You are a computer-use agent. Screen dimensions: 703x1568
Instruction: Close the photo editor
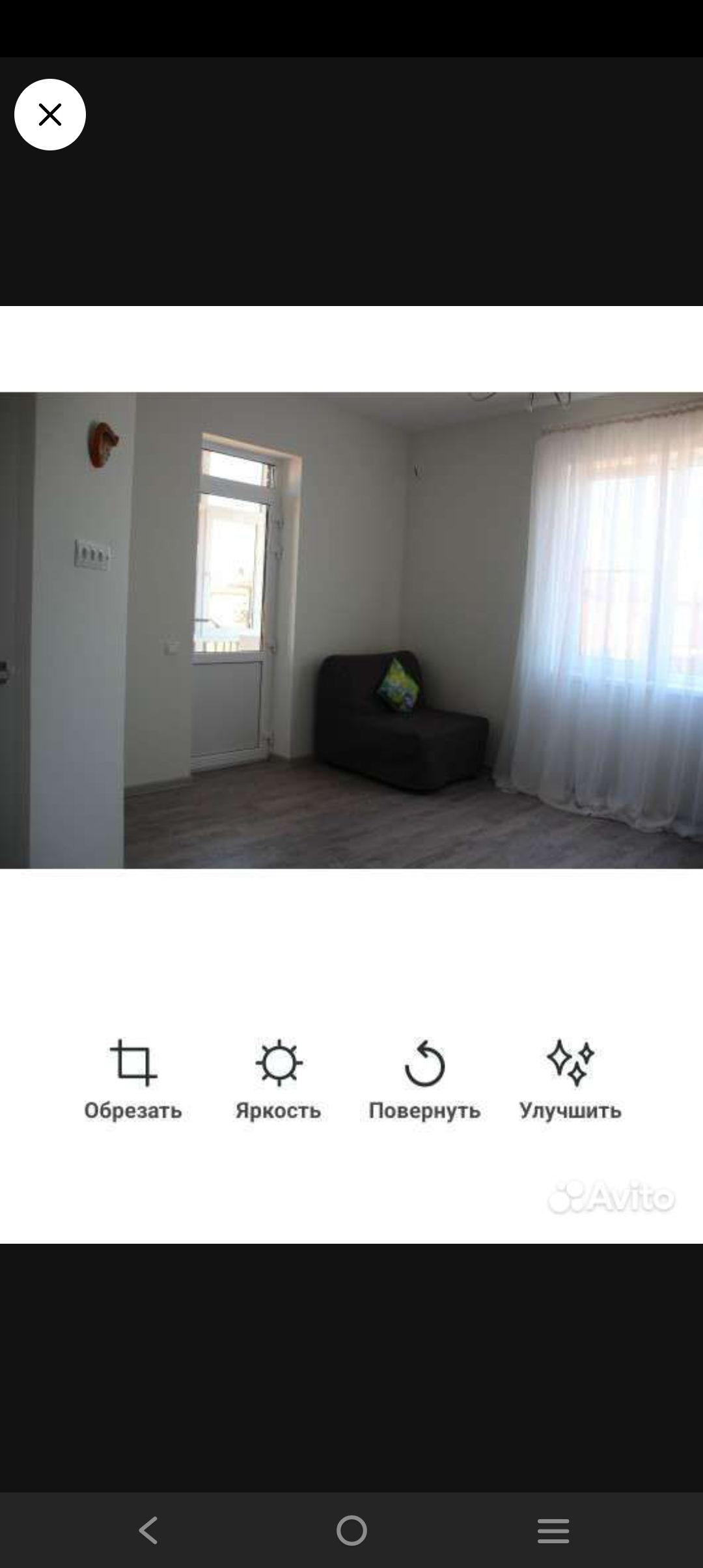50,115
